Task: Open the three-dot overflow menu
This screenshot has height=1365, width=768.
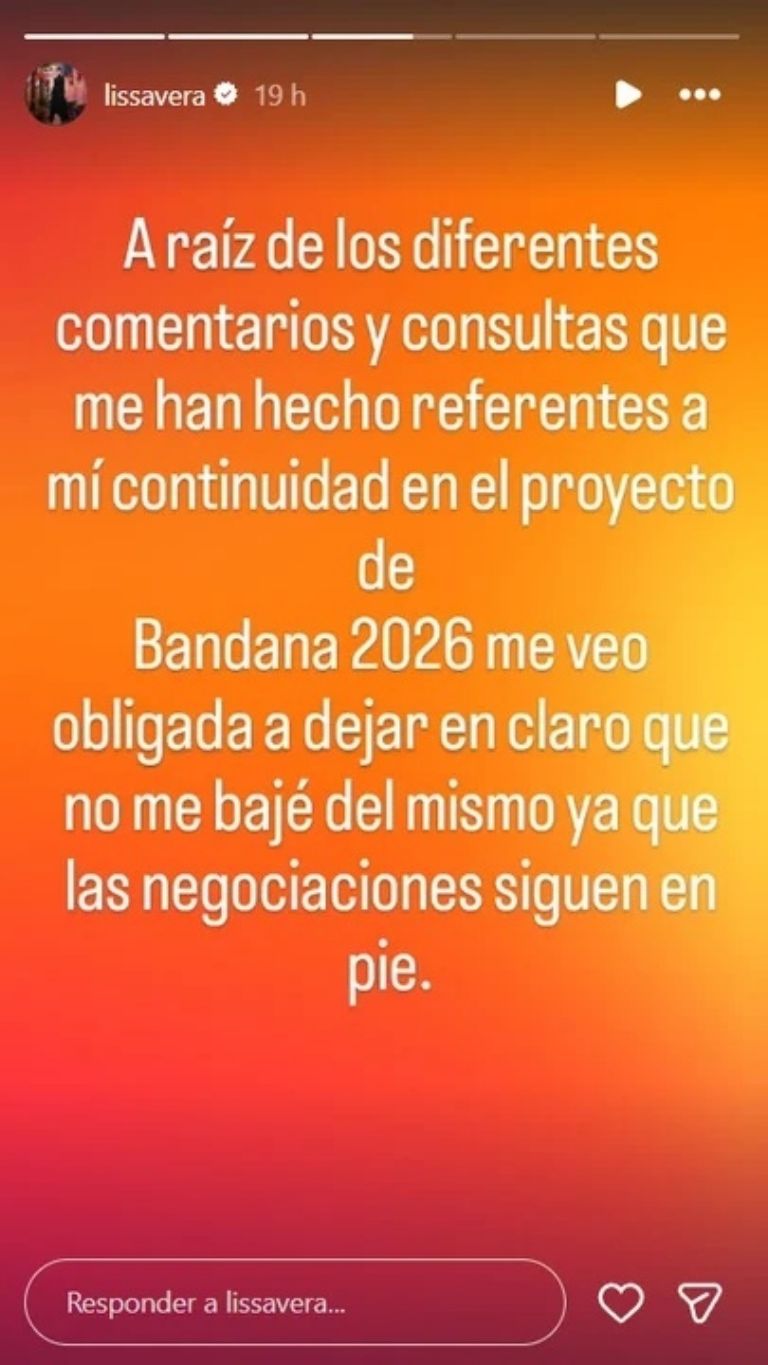Action: pos(699,95)
